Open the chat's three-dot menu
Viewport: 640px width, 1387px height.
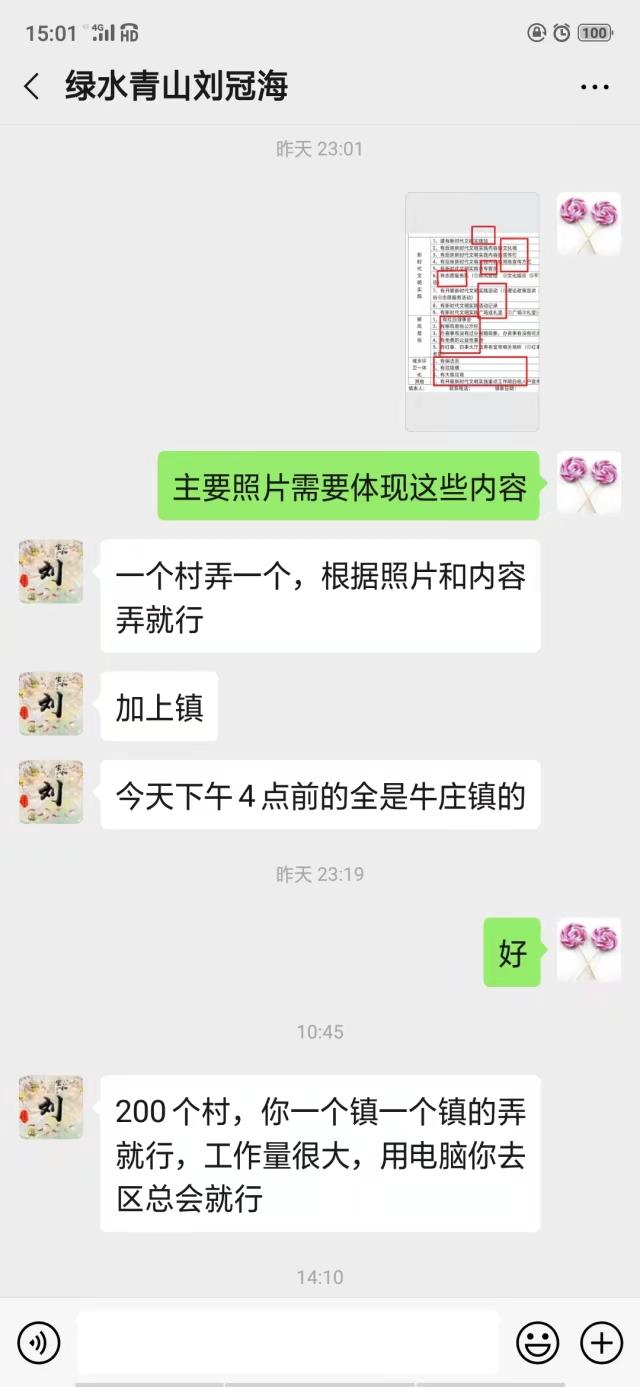595,87
